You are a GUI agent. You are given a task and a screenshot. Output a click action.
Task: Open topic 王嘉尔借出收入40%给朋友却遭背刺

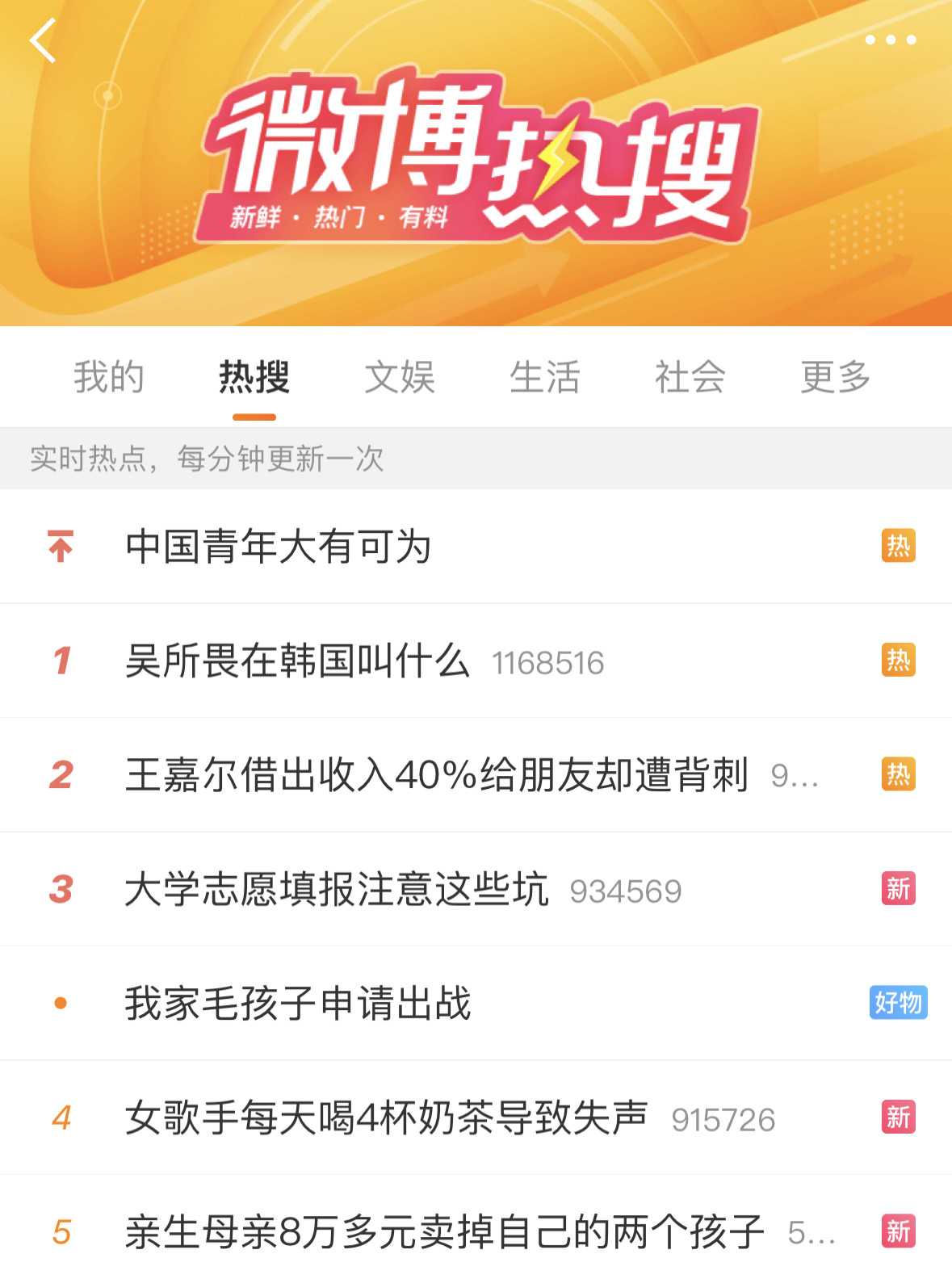436,775
